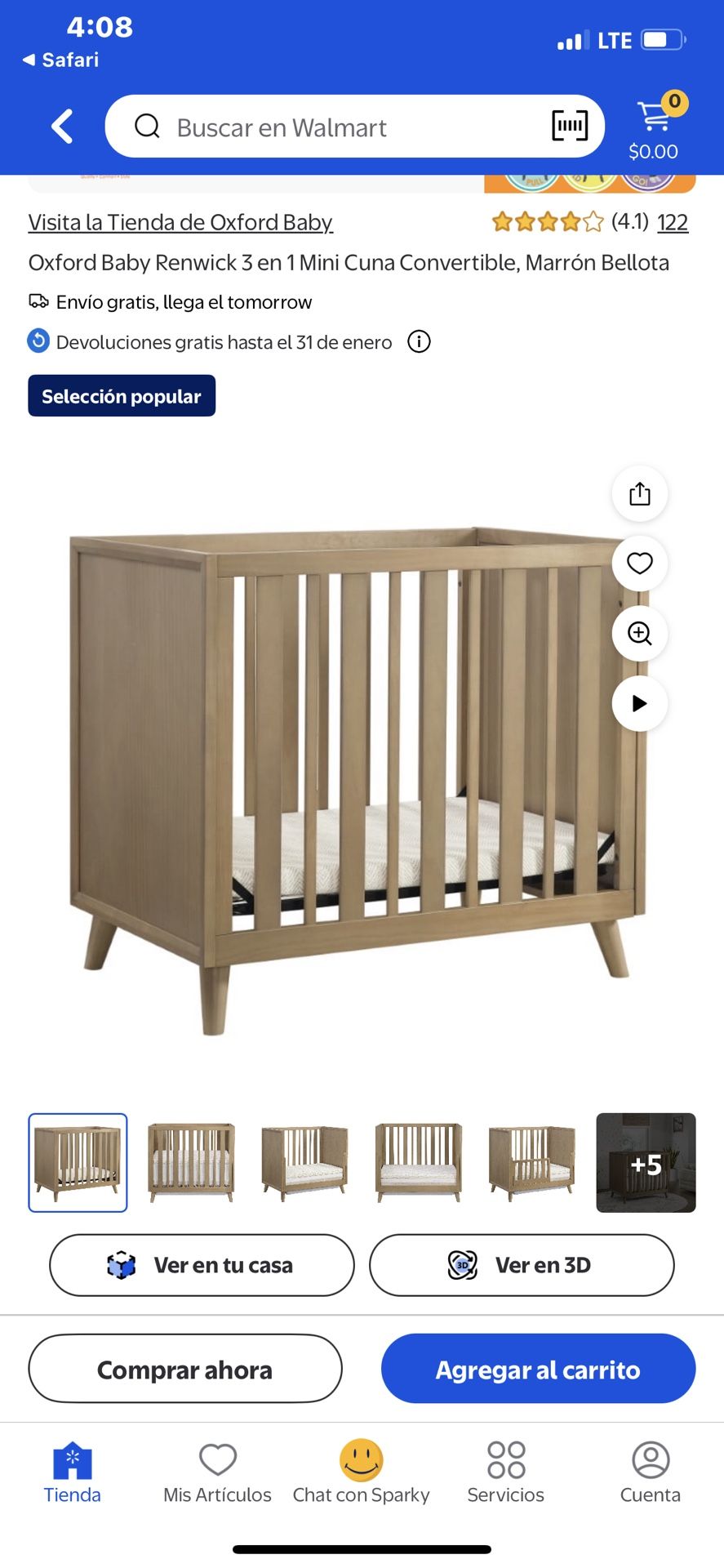Go back using the top arrow

[x=62, y=127]
